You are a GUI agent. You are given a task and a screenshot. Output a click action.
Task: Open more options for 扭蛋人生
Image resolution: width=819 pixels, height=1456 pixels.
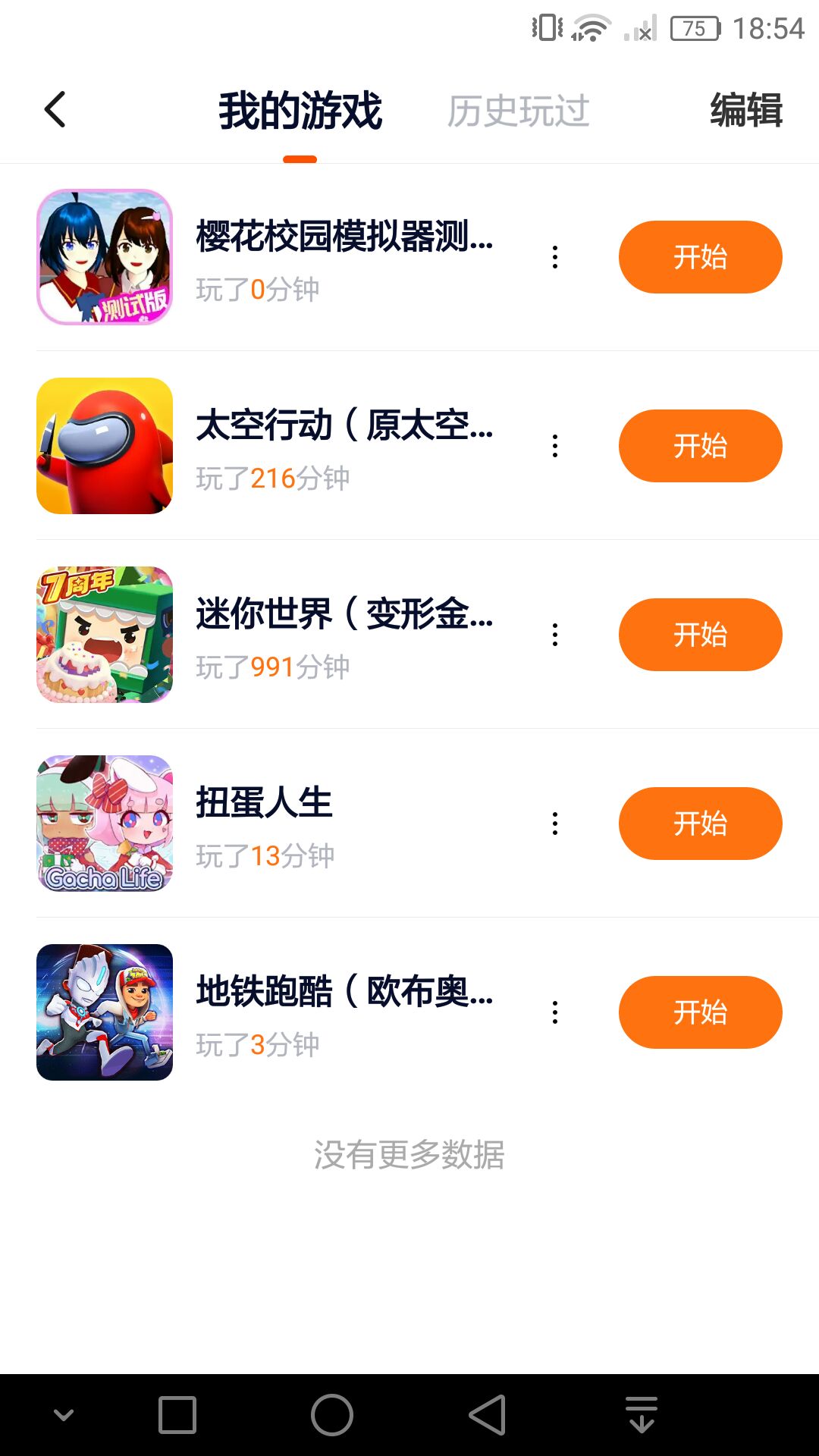[555, 824]
